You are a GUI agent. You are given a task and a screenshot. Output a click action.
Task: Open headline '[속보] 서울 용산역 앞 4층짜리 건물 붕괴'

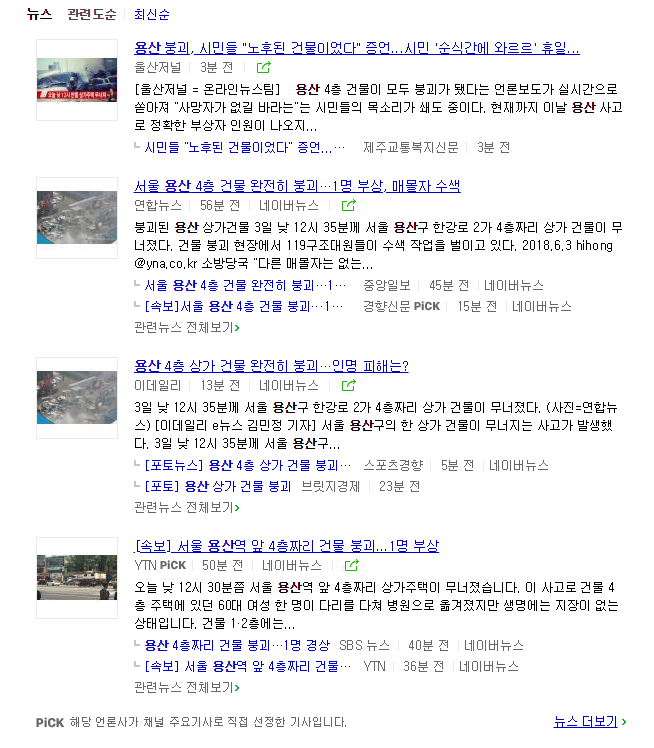(x=286, y=546)
